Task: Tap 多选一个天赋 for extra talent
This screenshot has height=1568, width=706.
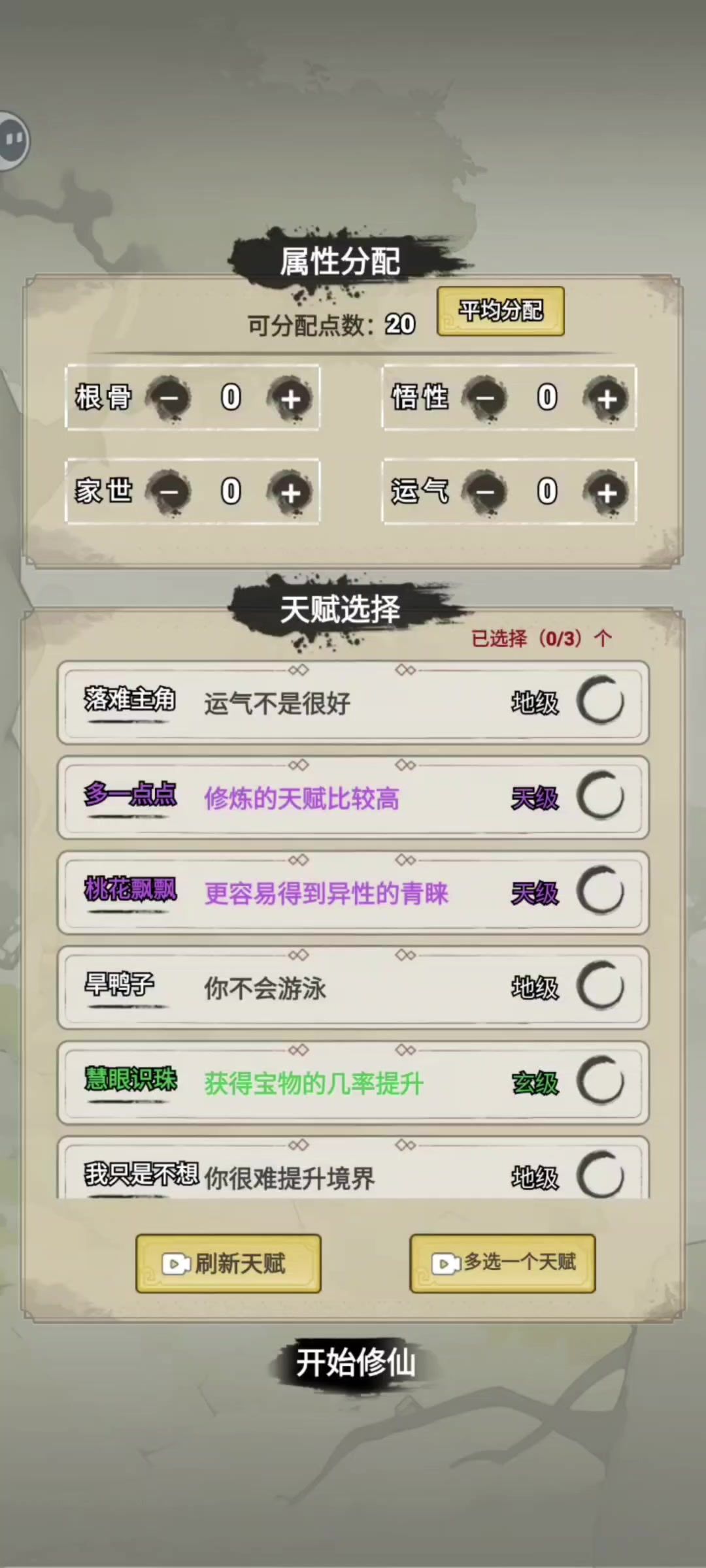Action: pyautogui.click(x=502, y=1264)
